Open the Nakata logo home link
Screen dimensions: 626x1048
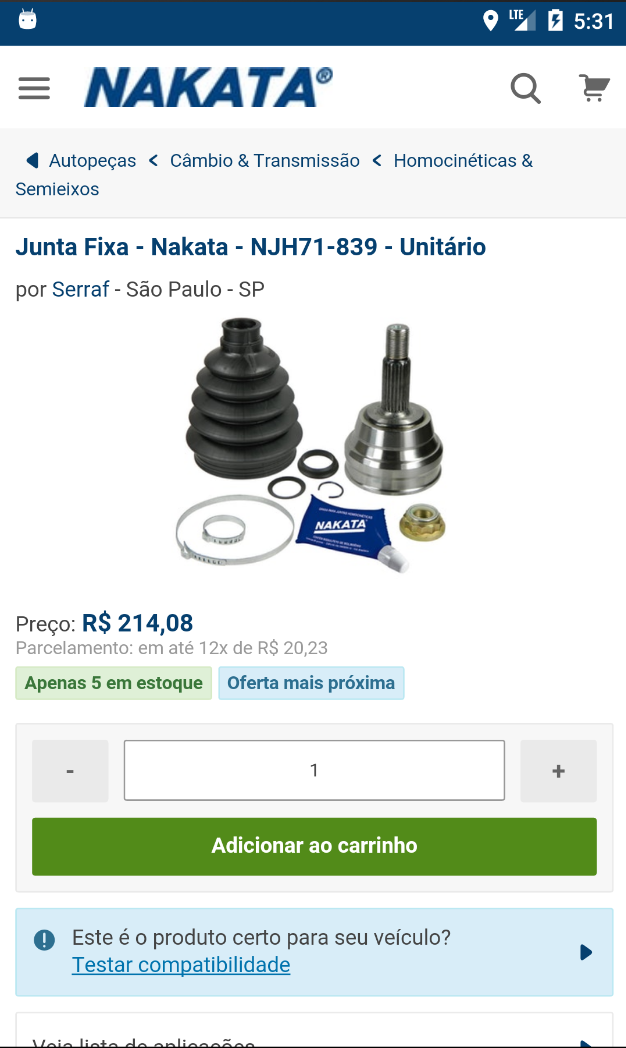tap(208, 88)
